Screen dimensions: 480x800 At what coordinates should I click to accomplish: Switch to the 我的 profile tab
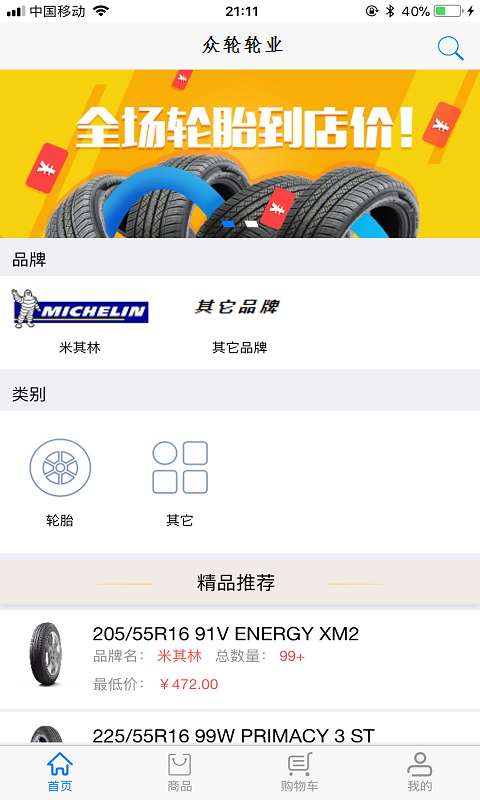click(x=420, y=772)
